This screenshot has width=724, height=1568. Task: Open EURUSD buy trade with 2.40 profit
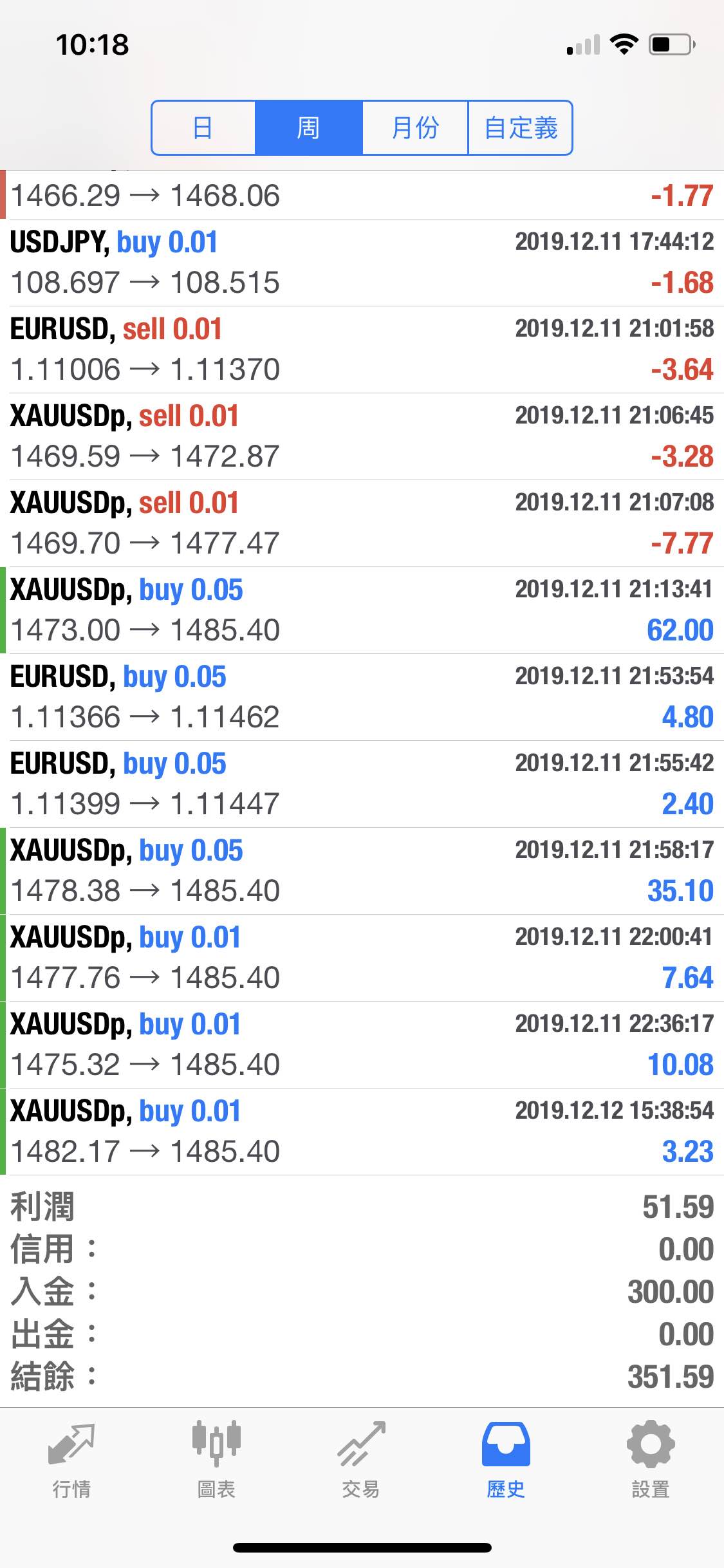coord(362,784)
